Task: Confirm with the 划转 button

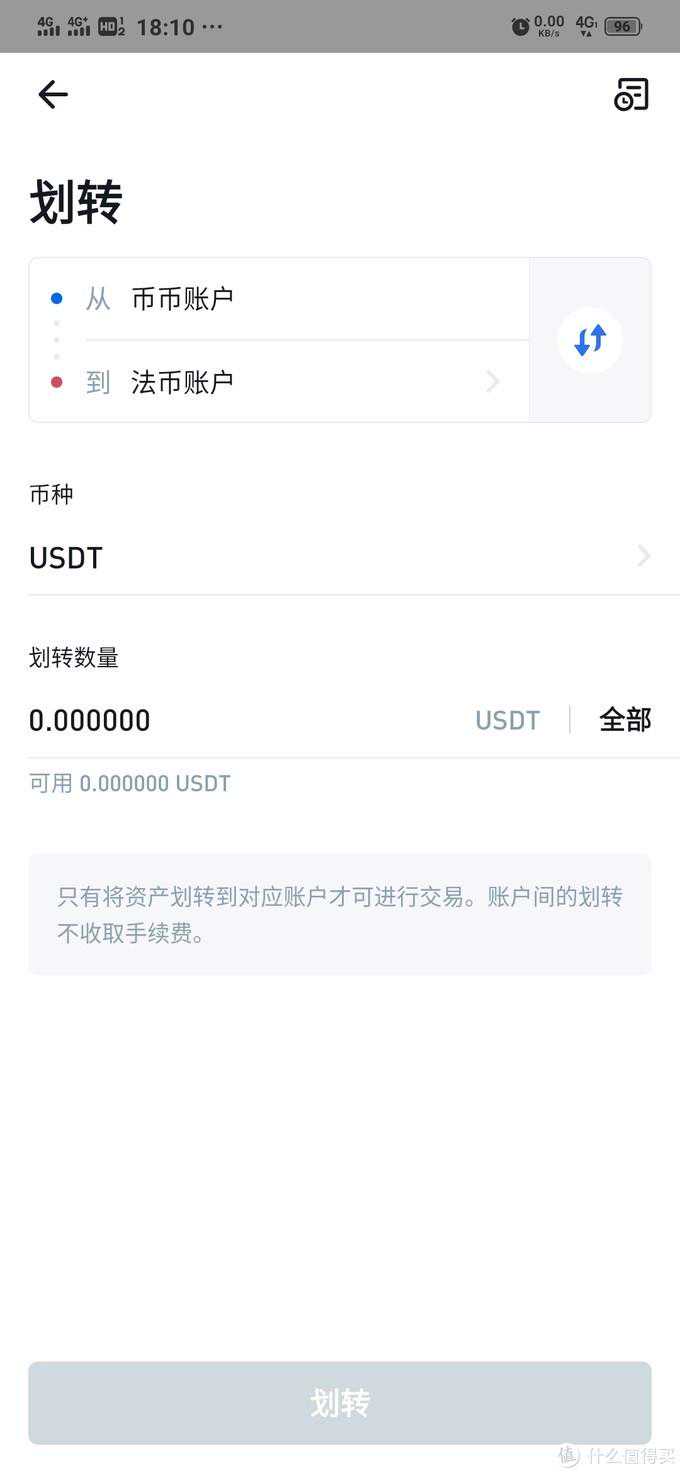Action: tap(339, 1402)
